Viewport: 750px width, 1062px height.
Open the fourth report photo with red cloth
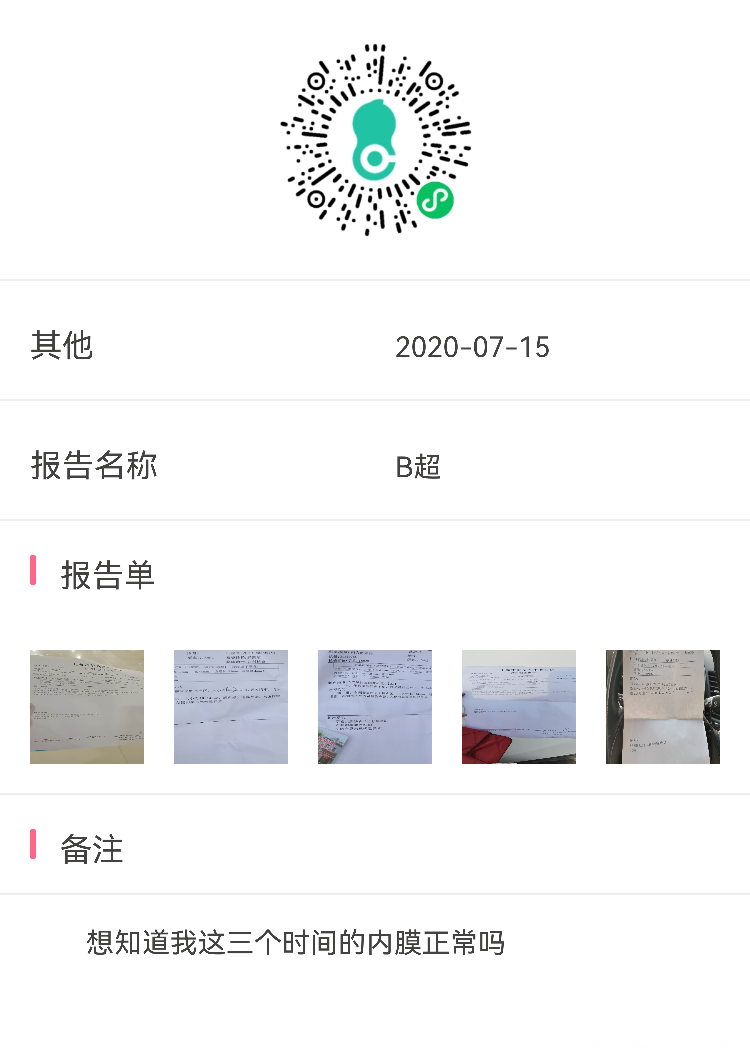point(518,706)
